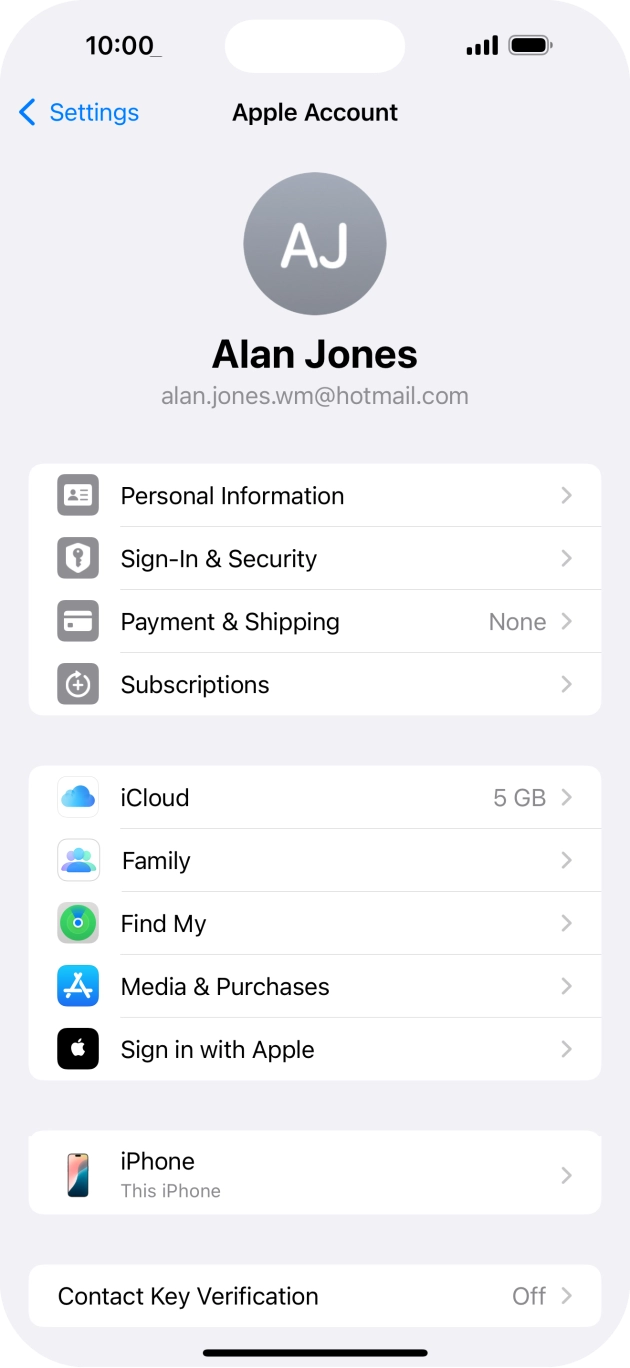Open Personal Information

coord(315,496)
